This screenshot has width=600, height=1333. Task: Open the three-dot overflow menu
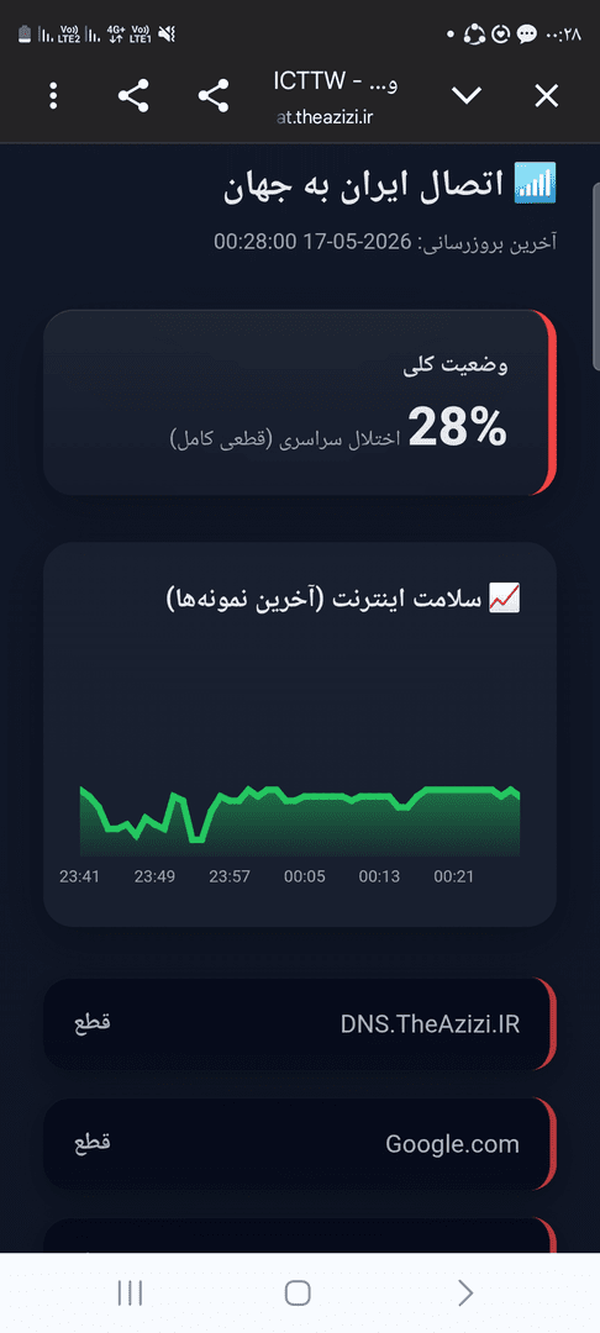pyautogui.click(x=54, y=96)
